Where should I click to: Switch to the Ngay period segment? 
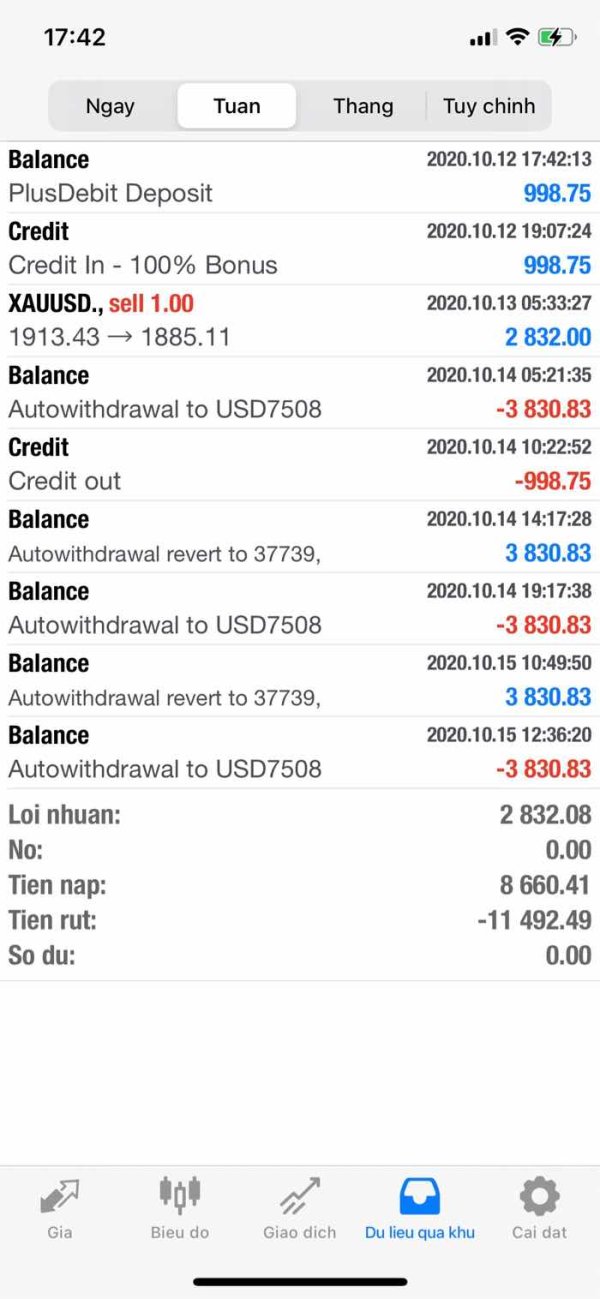[x=110, y=106]
